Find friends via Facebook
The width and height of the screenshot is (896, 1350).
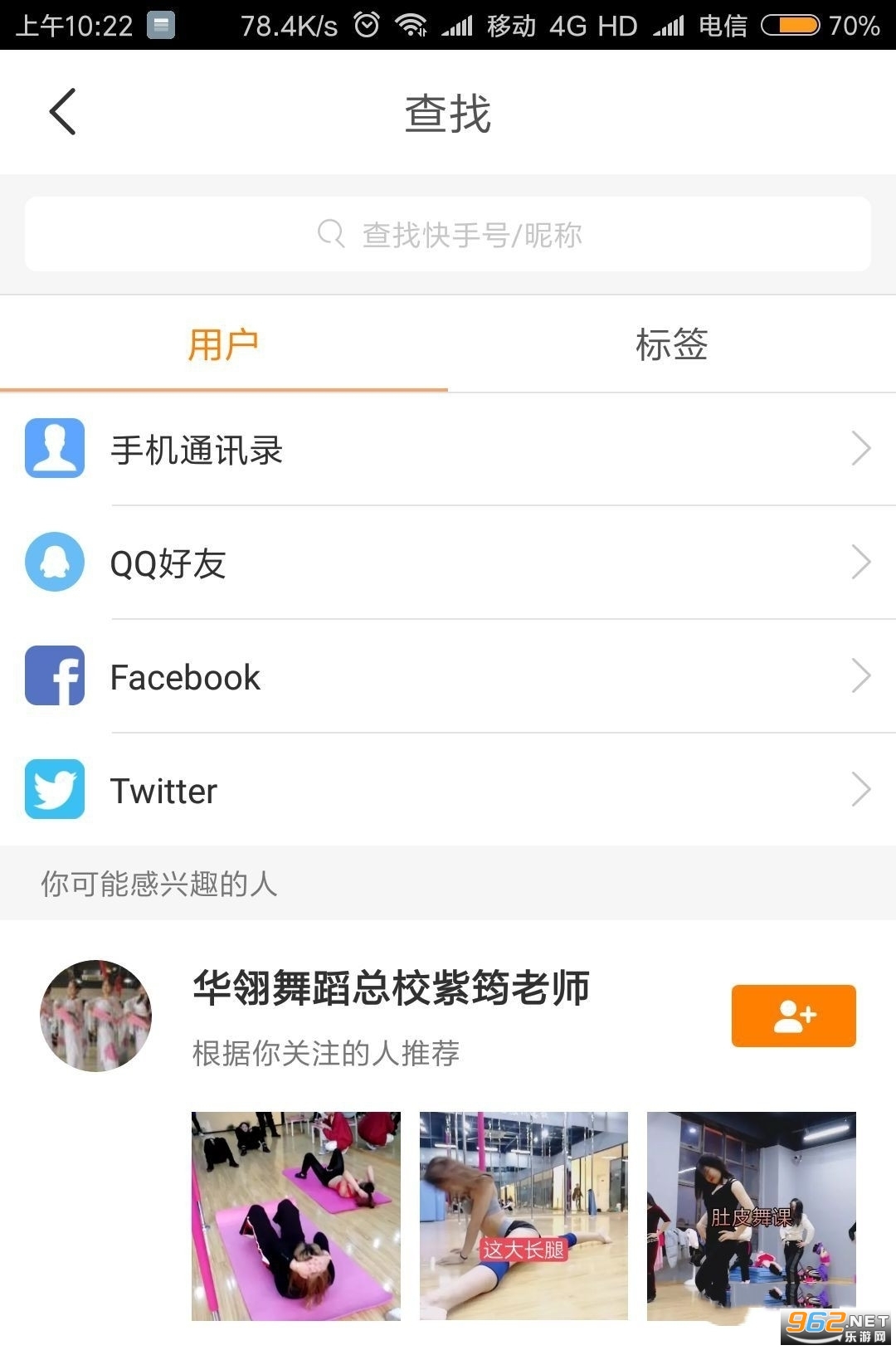pos(448,676)
